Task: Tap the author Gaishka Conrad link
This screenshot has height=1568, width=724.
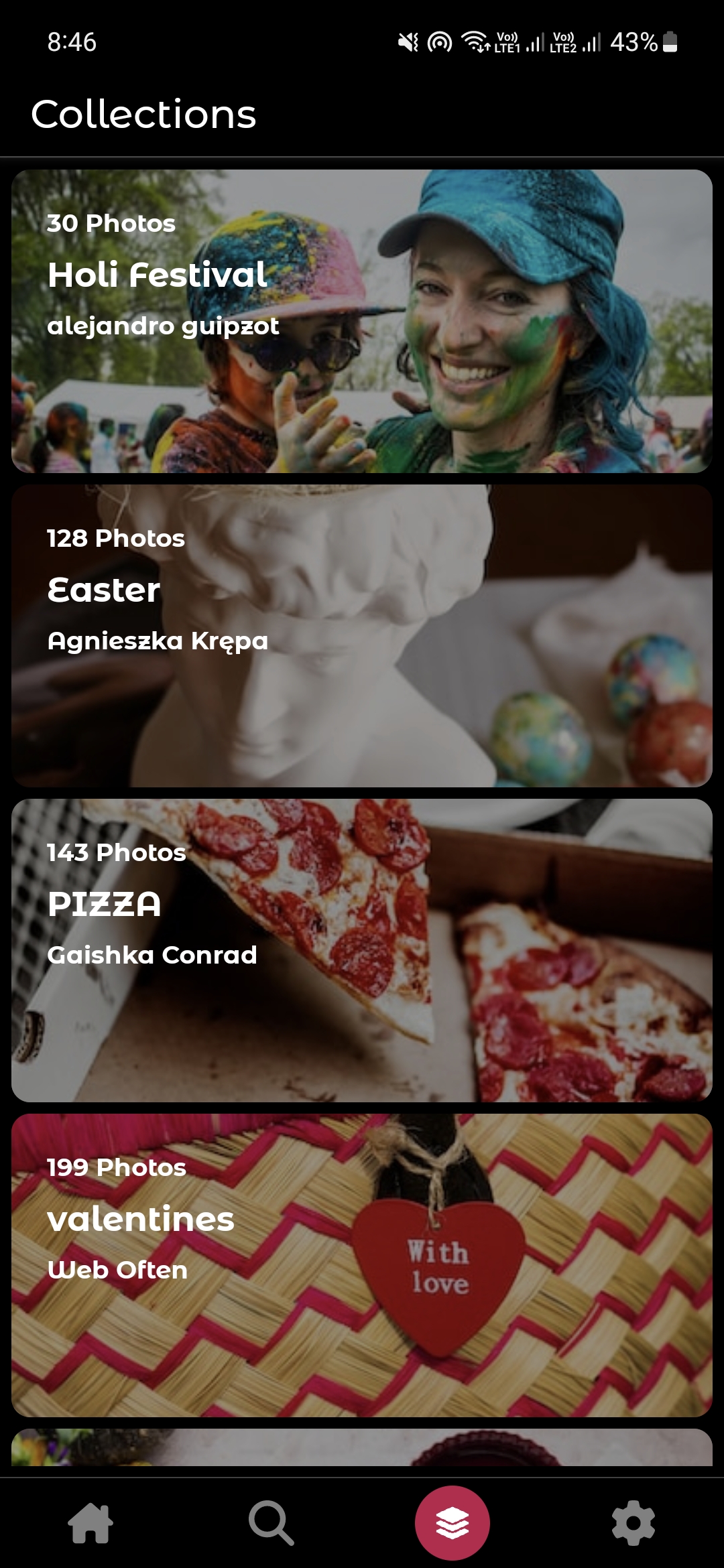Action: coord(153,956)
